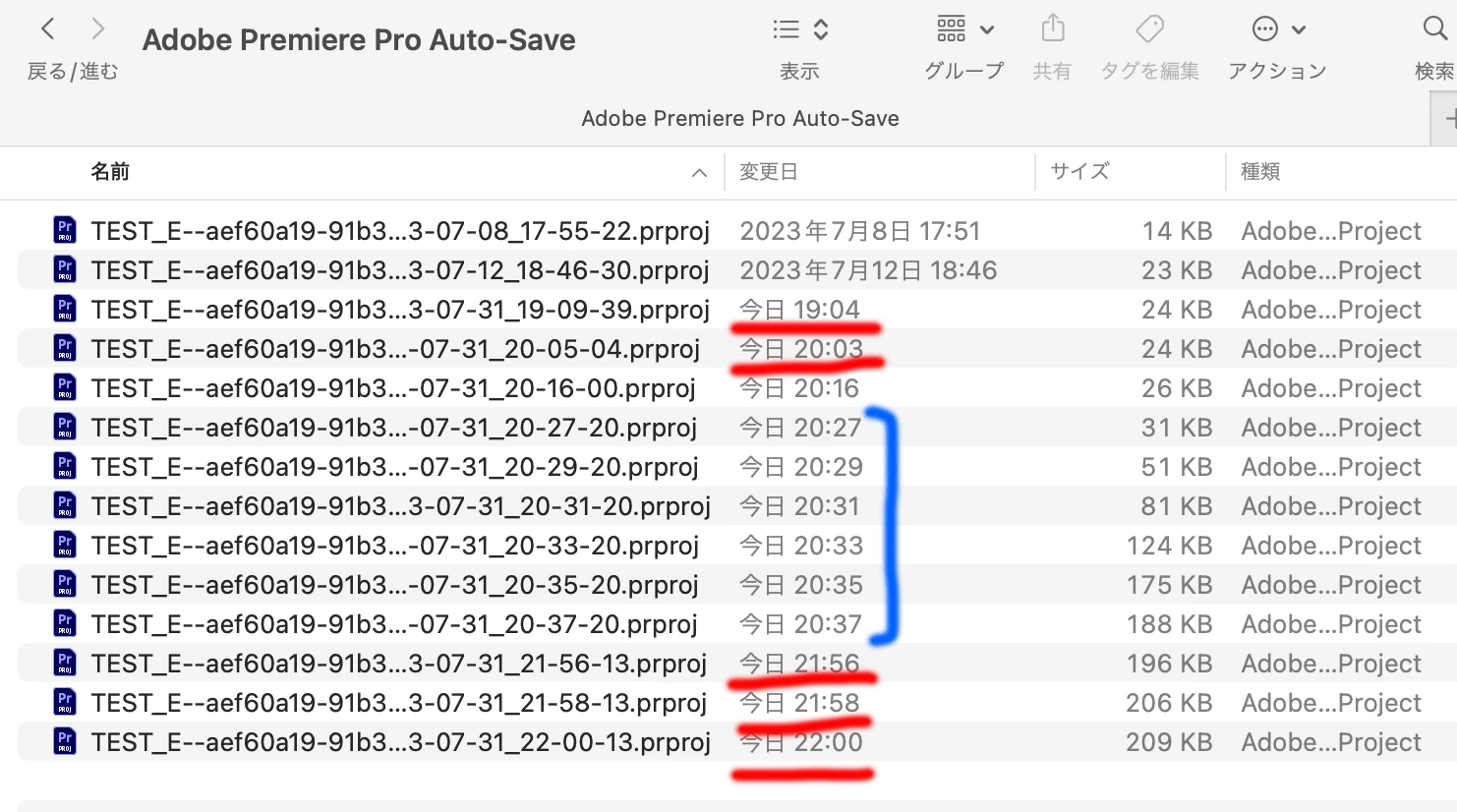Select the 07-31_20-16-00.prproj file

(x=393, y=388)
